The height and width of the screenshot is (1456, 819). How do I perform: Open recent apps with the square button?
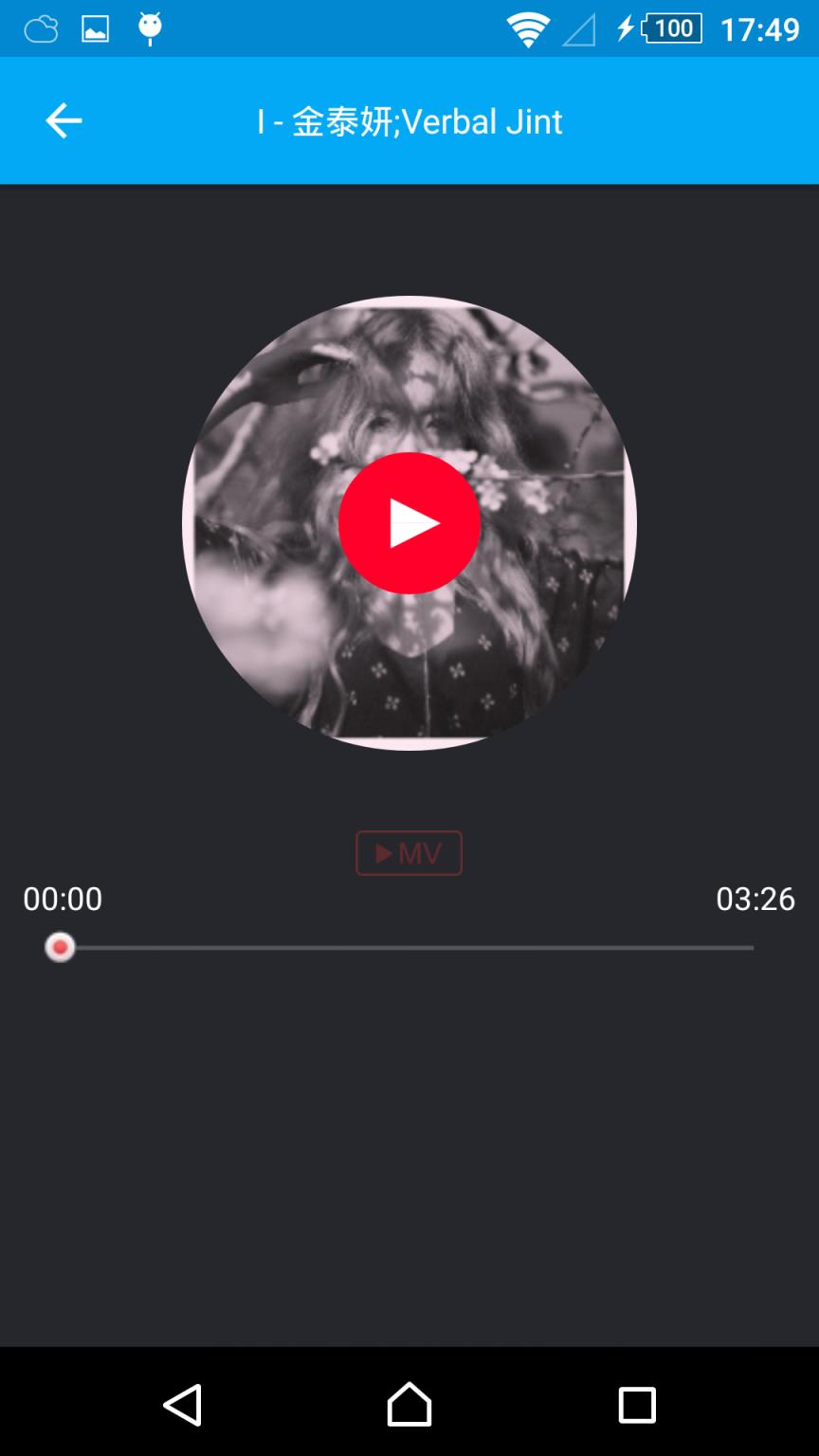click(x=636, y=1405)
